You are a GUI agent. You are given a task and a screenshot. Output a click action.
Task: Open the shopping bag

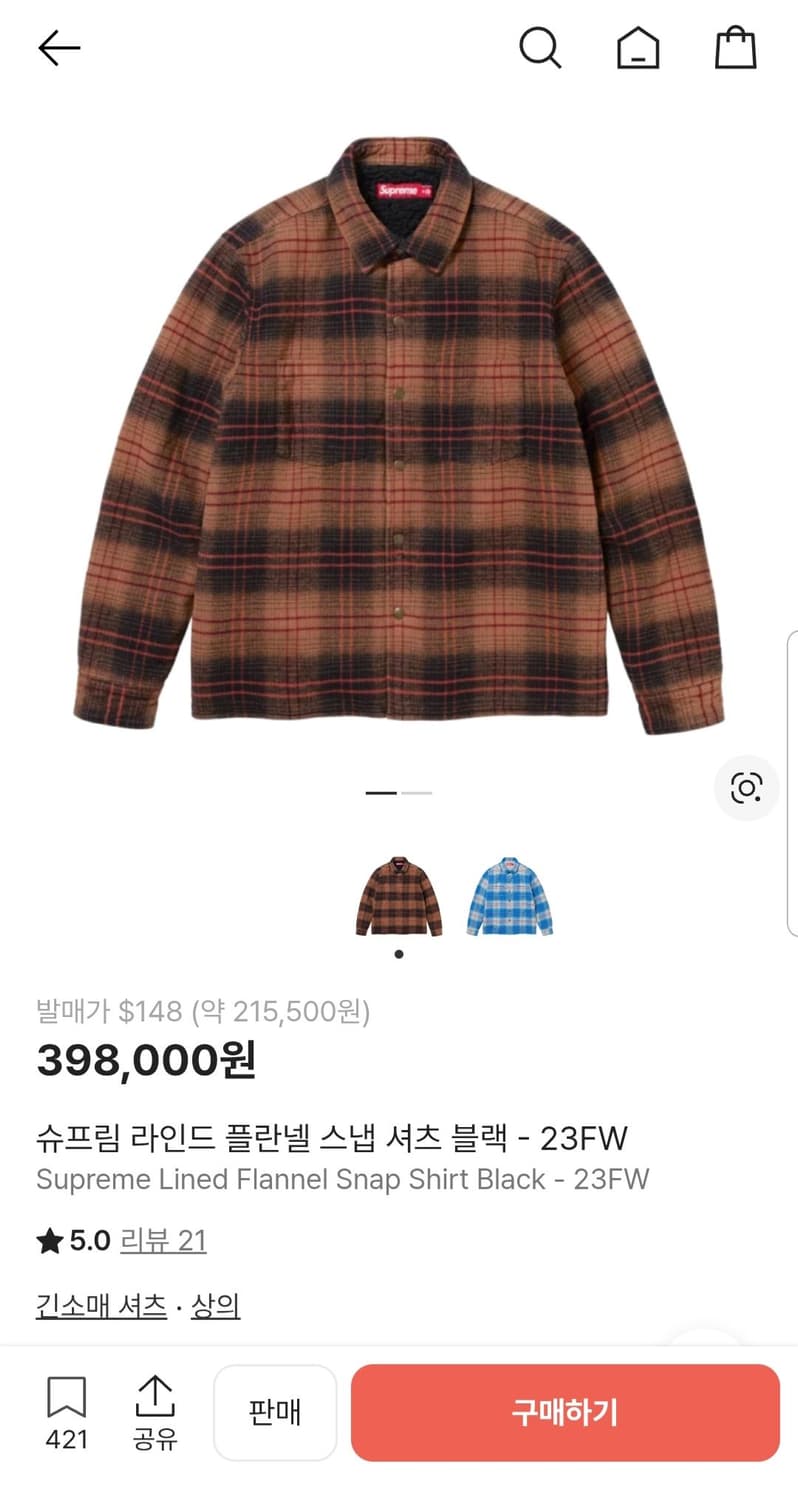click(x=735, y=47)
